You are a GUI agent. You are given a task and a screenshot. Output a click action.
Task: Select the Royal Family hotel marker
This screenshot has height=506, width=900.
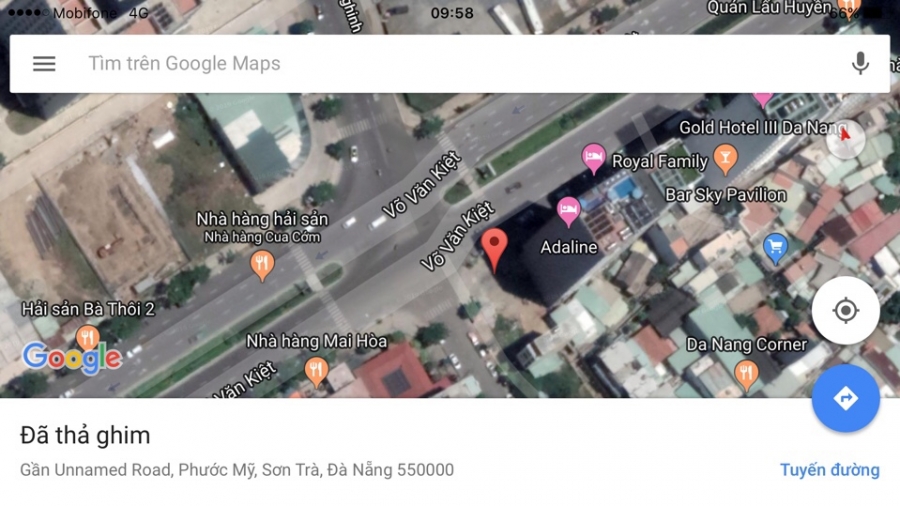(x=594, y=157)
